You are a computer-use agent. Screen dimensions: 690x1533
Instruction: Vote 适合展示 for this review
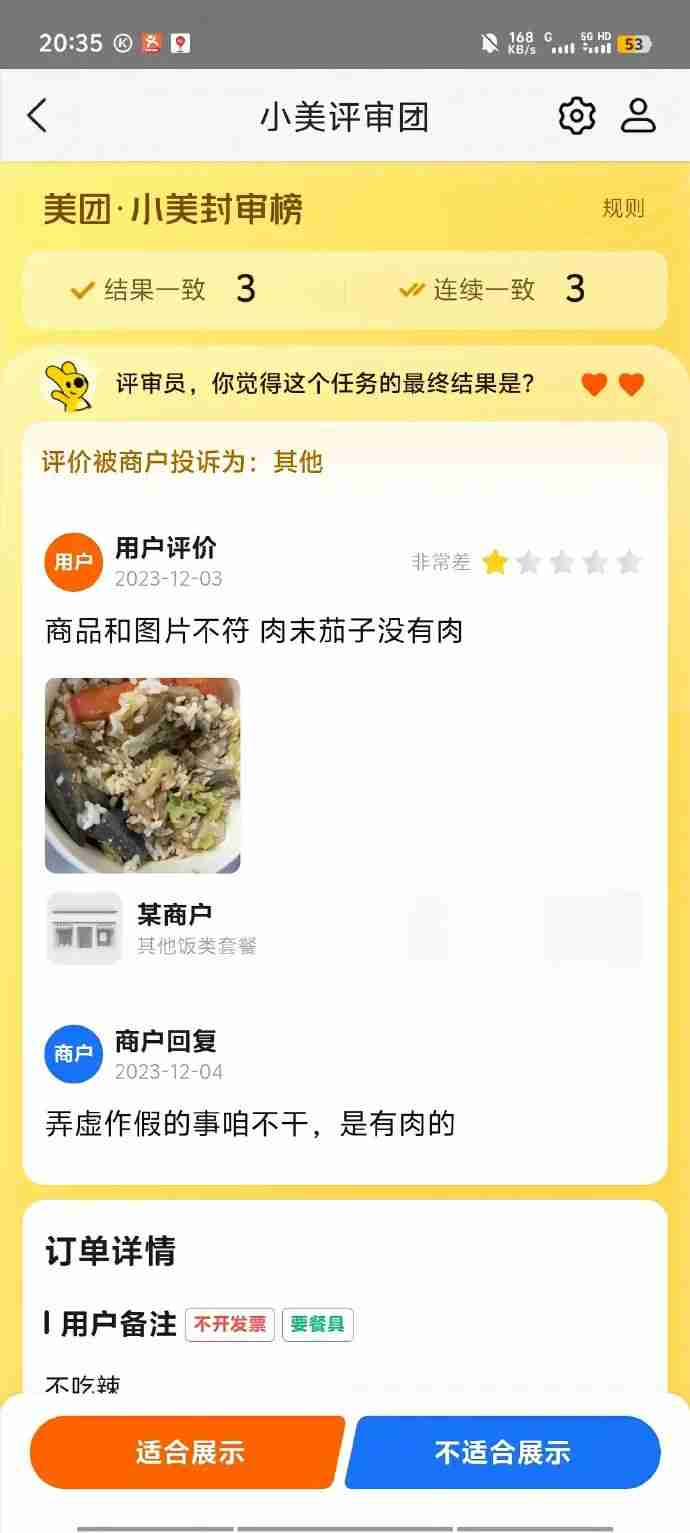(x=188, y=1452)
